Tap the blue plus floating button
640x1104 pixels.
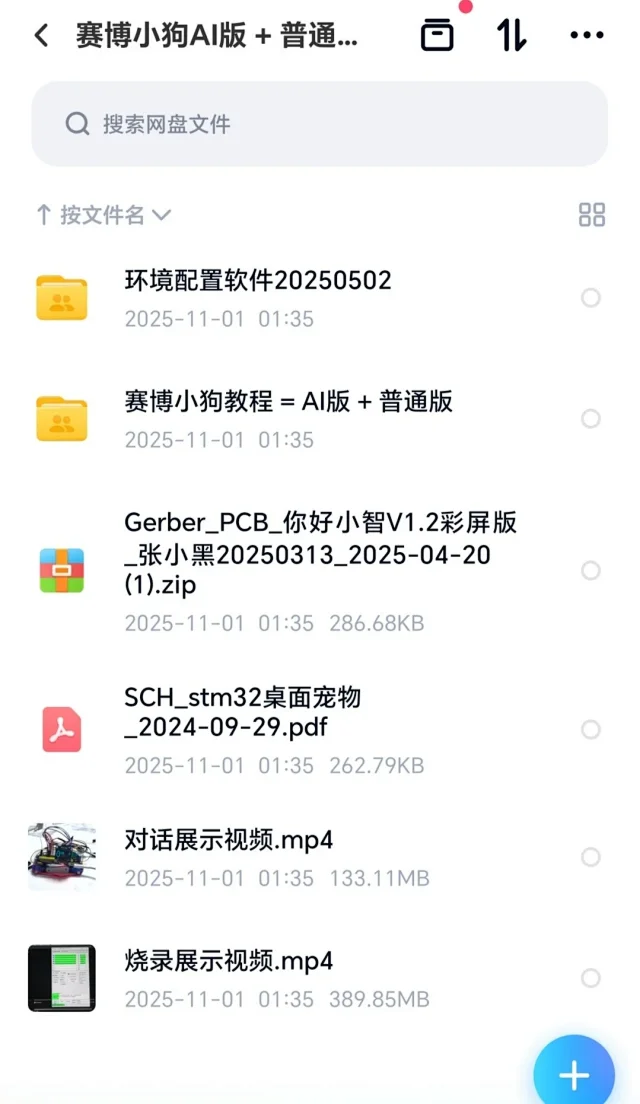pyautogui.click(x=574, y=1075)
